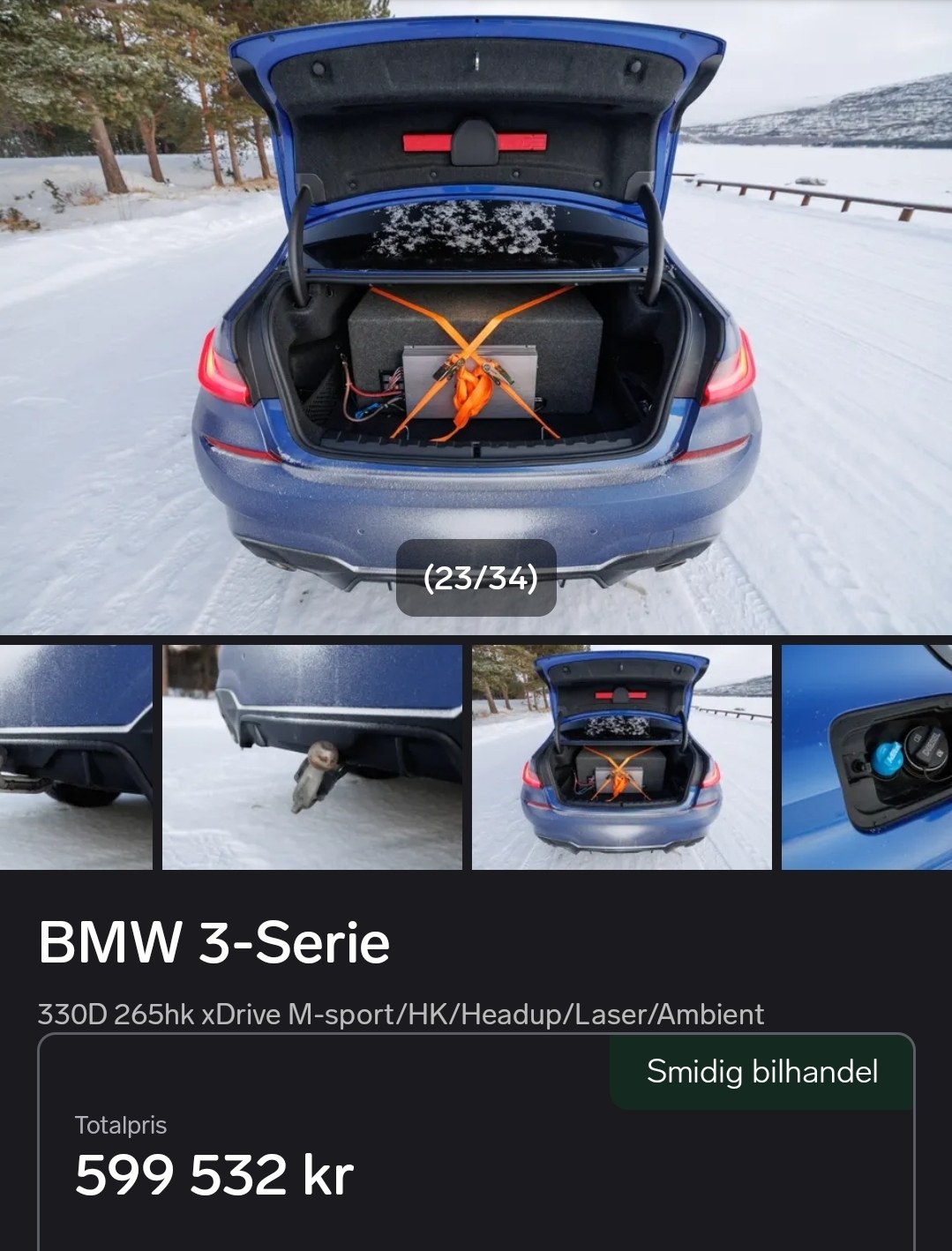The width and height of the screenshot is (952, 1251).
Task: Select the rear bumper corner thumbnail
Action: [76, 757]
